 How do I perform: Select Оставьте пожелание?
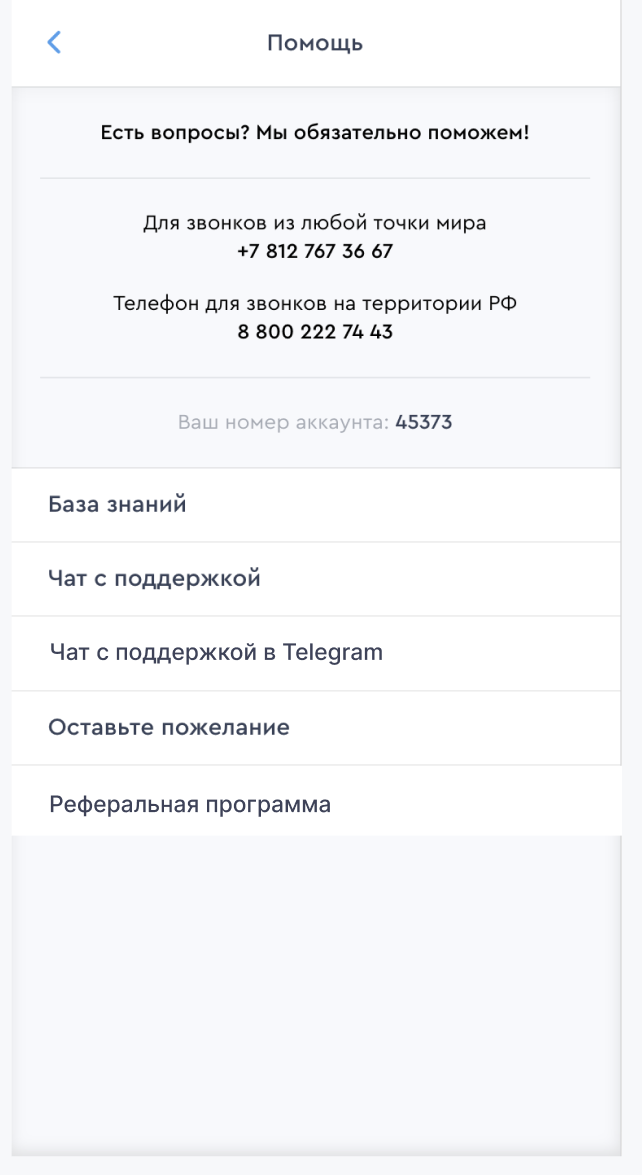[315, 727]
